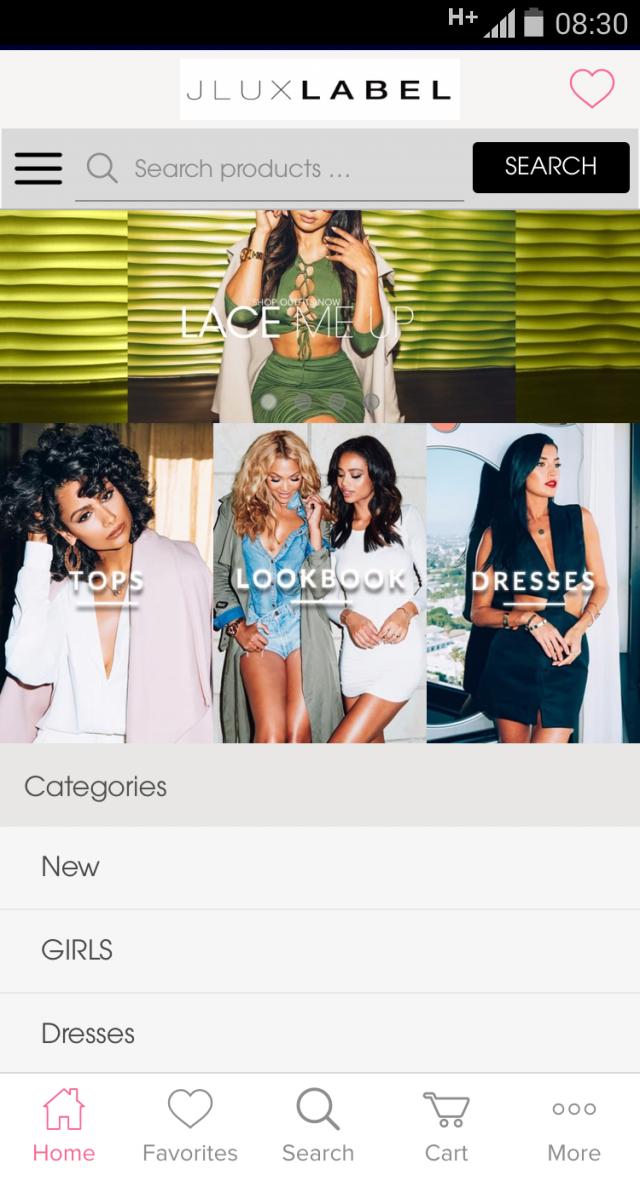
Task: Open the Cart tab
Action: (446, 1127)
